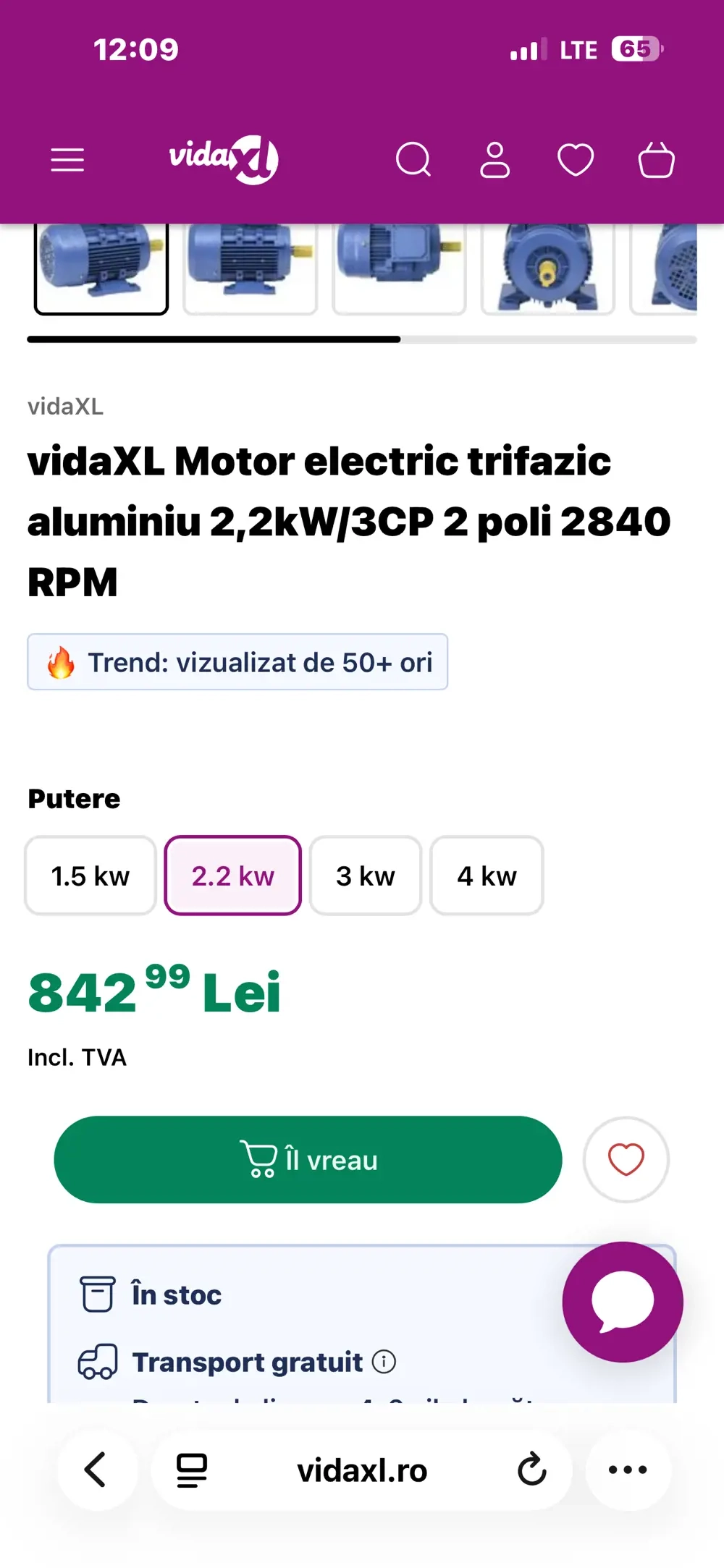Open the hamburger navigation menu
Image resolution: width=724 pixels, height=1568 pixels.
pos(67,158)
